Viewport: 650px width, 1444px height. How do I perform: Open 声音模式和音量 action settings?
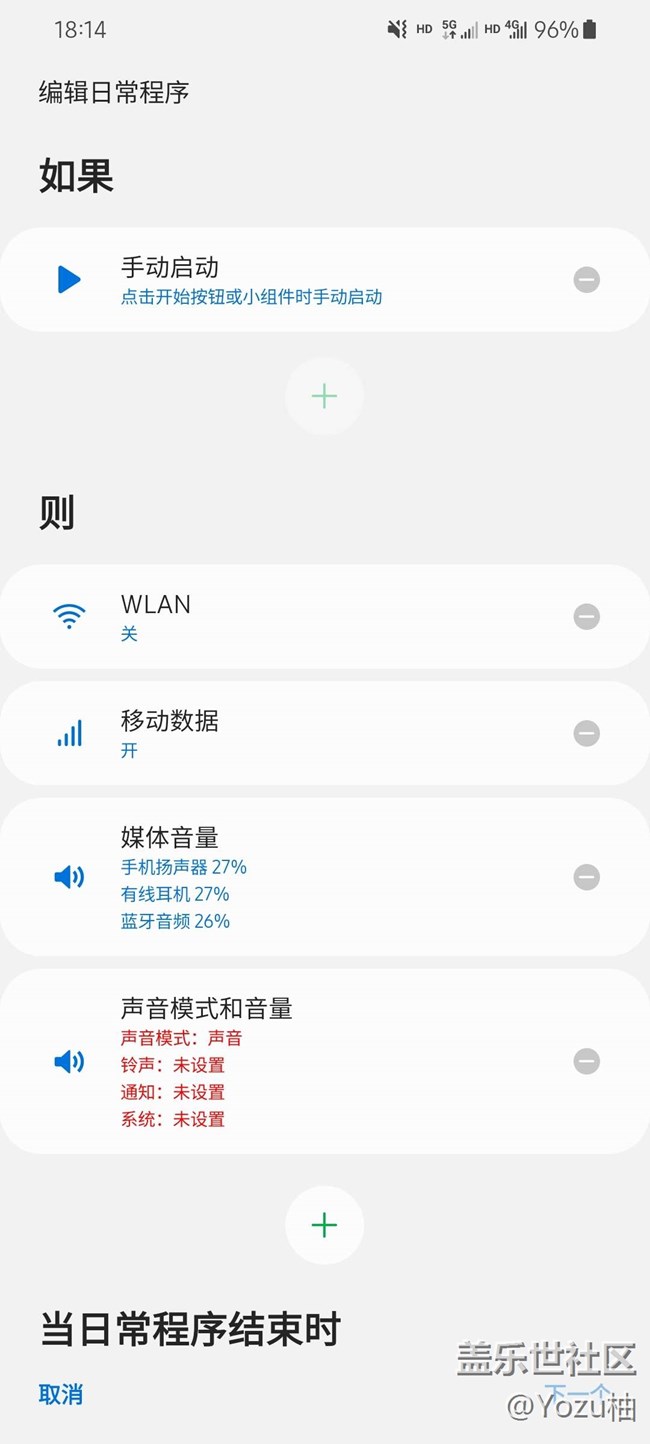click(324, 1061)
